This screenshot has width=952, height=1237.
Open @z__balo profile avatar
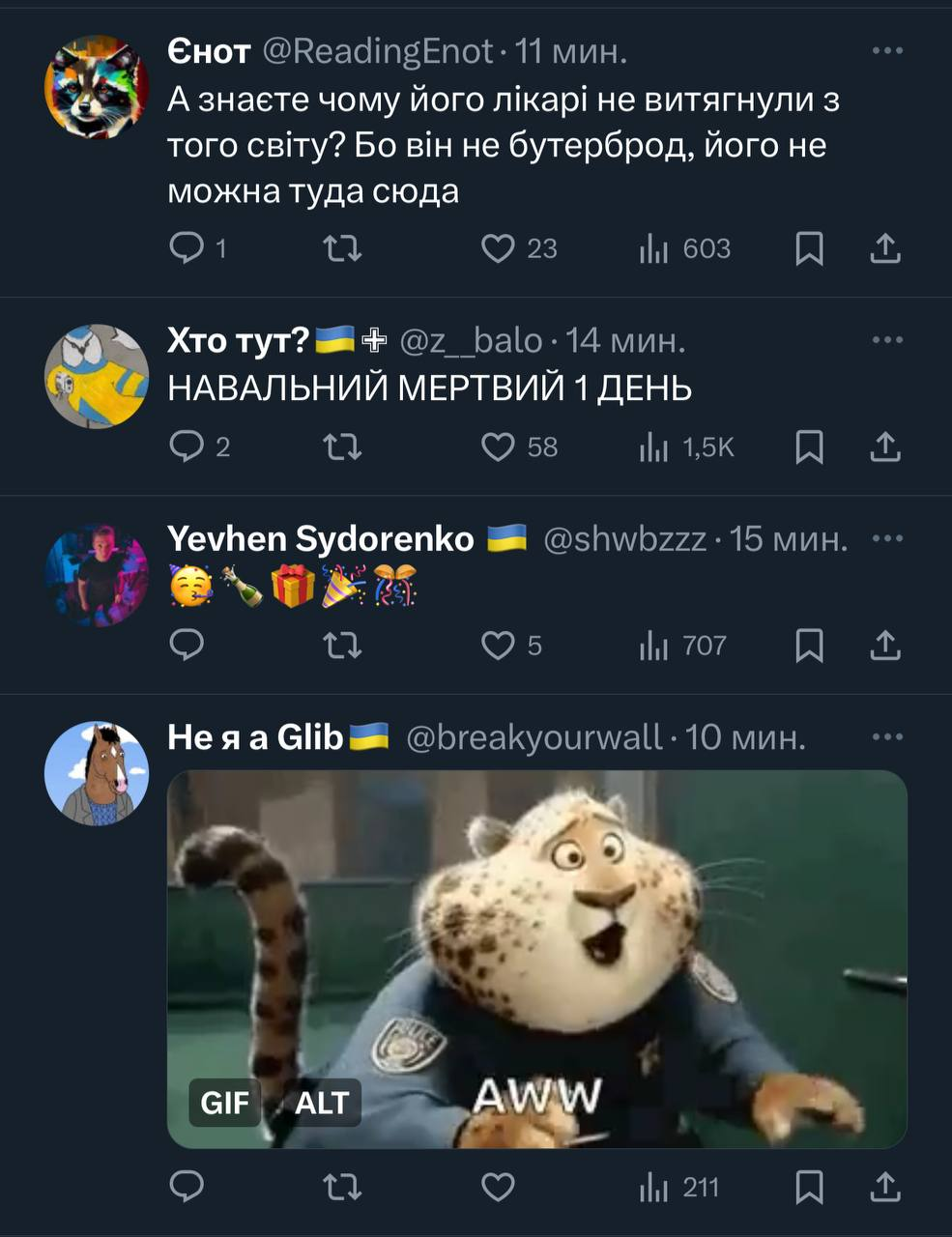click(x=97, y=376)
